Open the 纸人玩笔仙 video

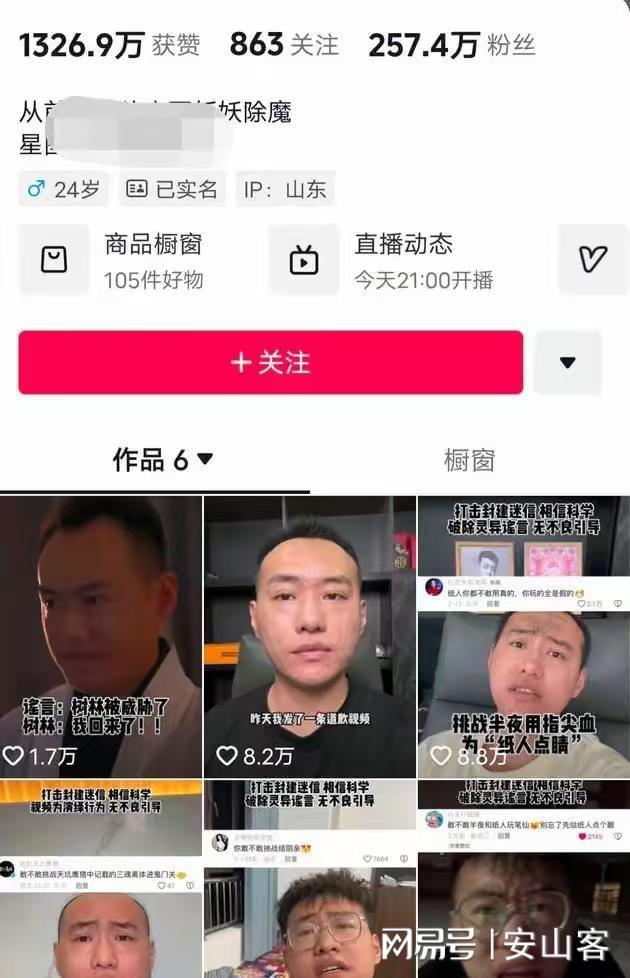click(523, 880)
